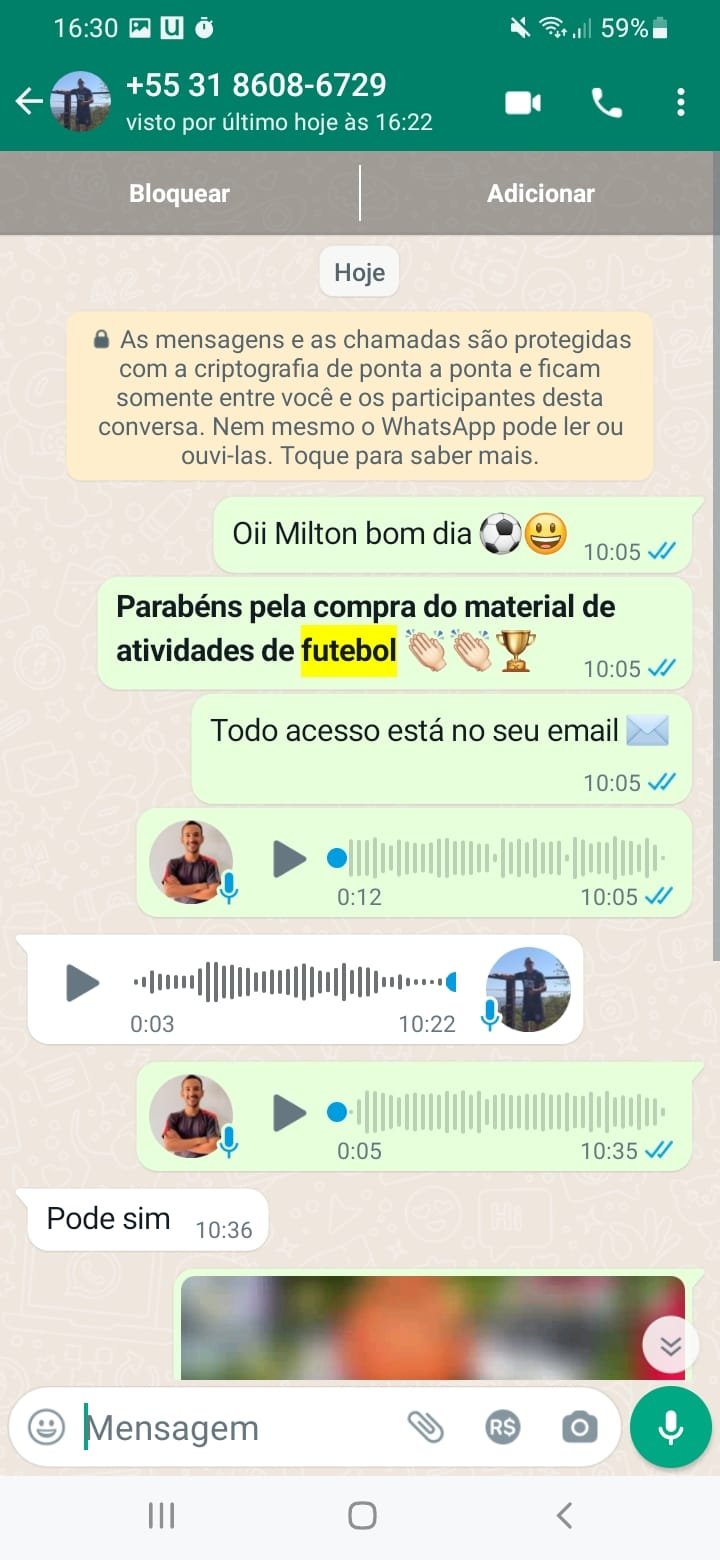720x1560 pixels.
Task: Play the received 0:03 voice message
Action: (x=82, y=983)
